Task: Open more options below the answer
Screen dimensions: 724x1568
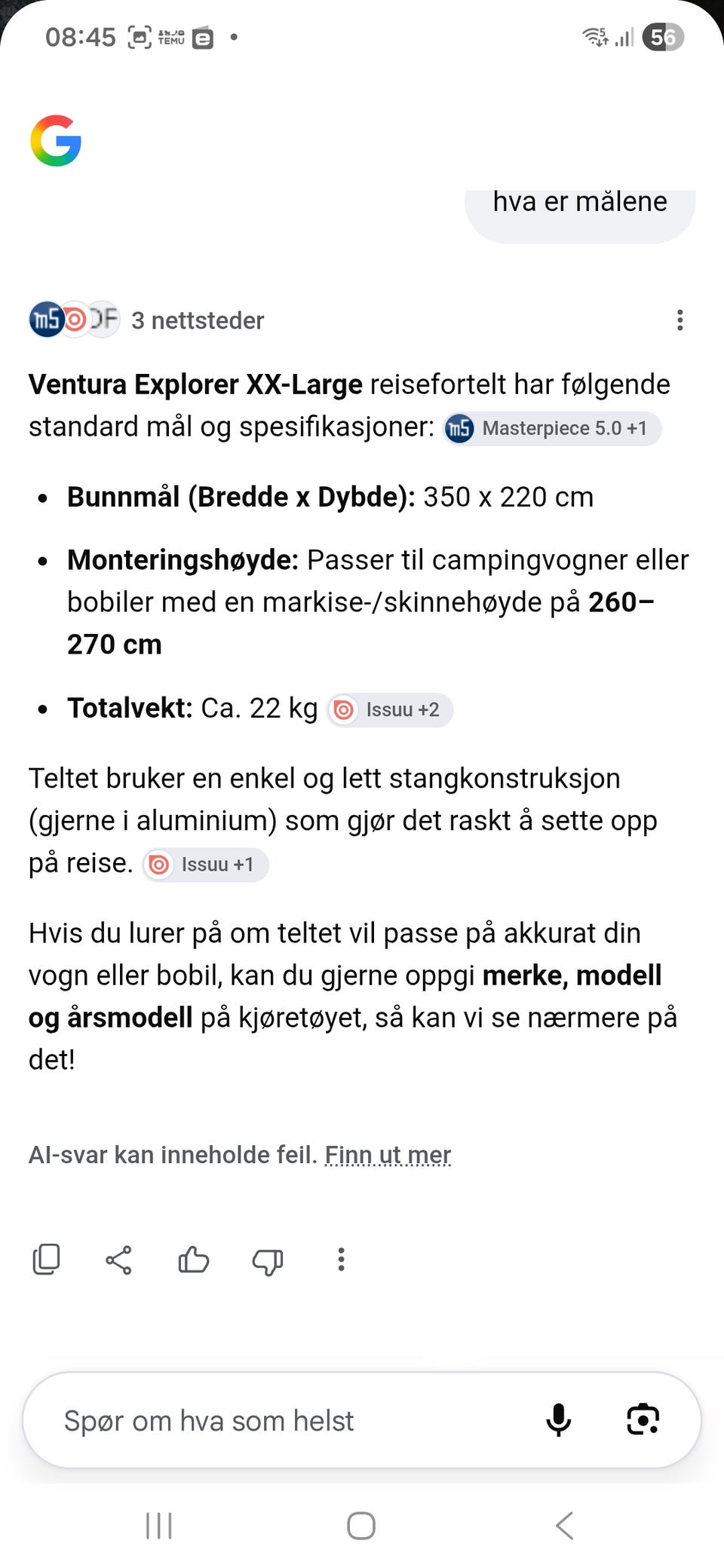Action: (x=341, y=1260)
